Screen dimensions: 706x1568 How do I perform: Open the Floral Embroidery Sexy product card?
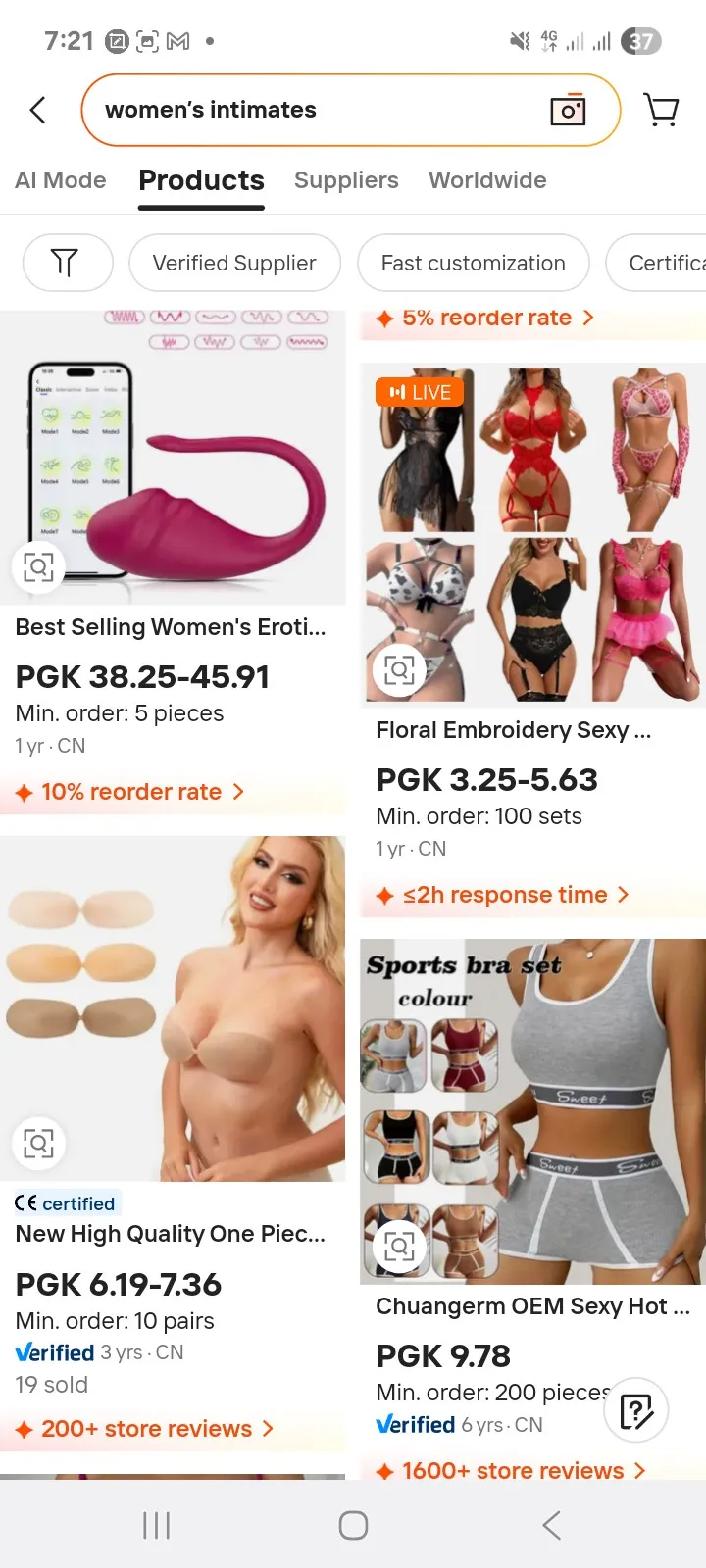[513, 730]
